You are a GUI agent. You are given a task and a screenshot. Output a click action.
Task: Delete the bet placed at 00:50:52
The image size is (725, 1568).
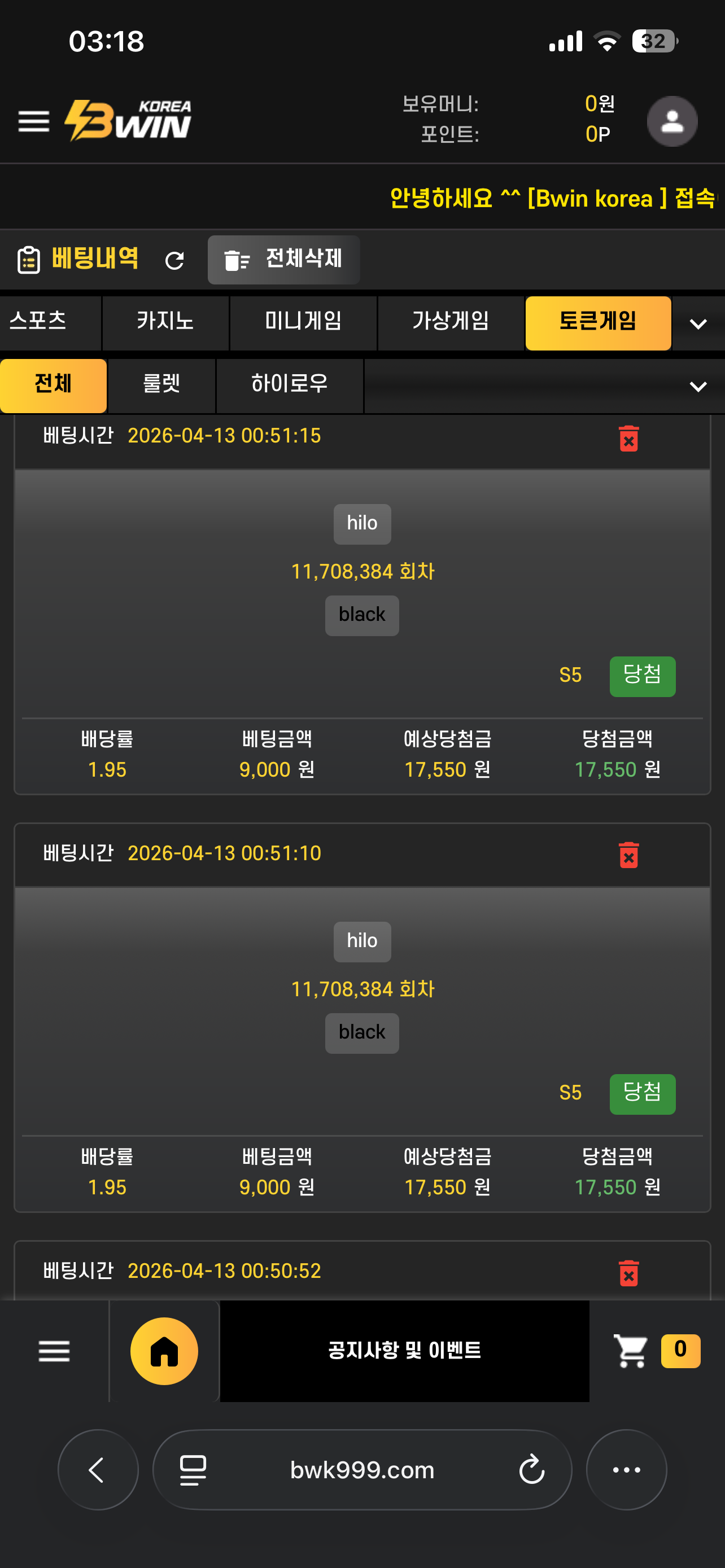(628, 1273)
